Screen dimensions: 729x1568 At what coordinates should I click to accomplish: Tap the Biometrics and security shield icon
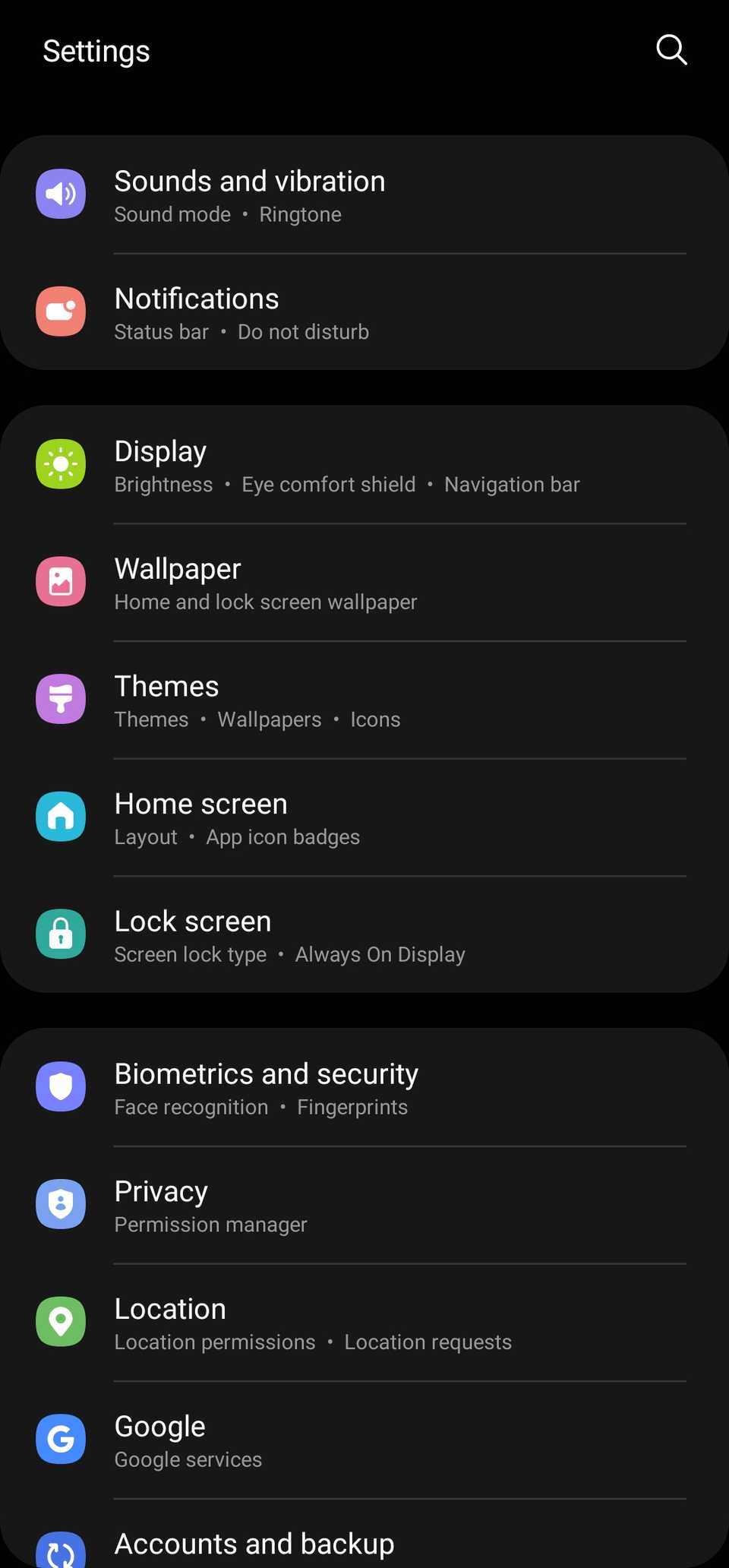[x=61, y=1086]
